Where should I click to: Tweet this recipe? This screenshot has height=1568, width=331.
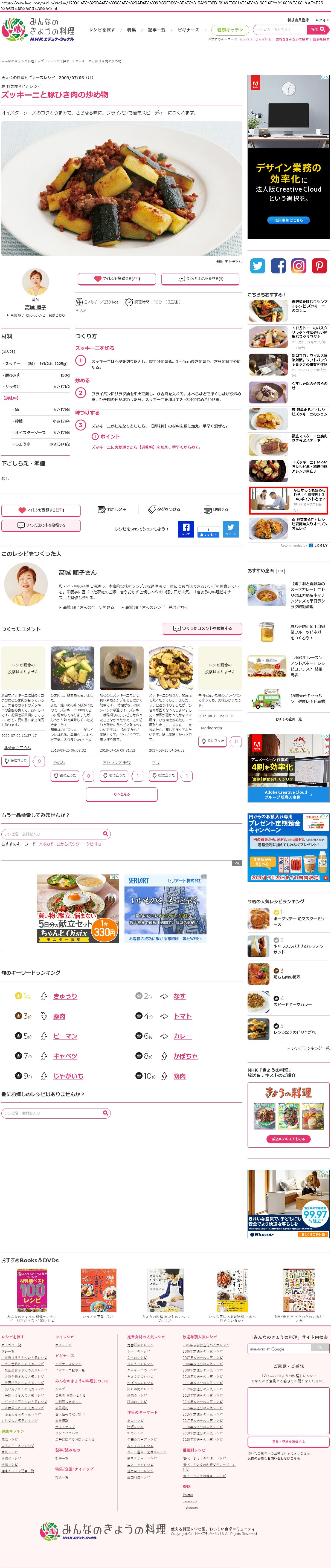231,529
